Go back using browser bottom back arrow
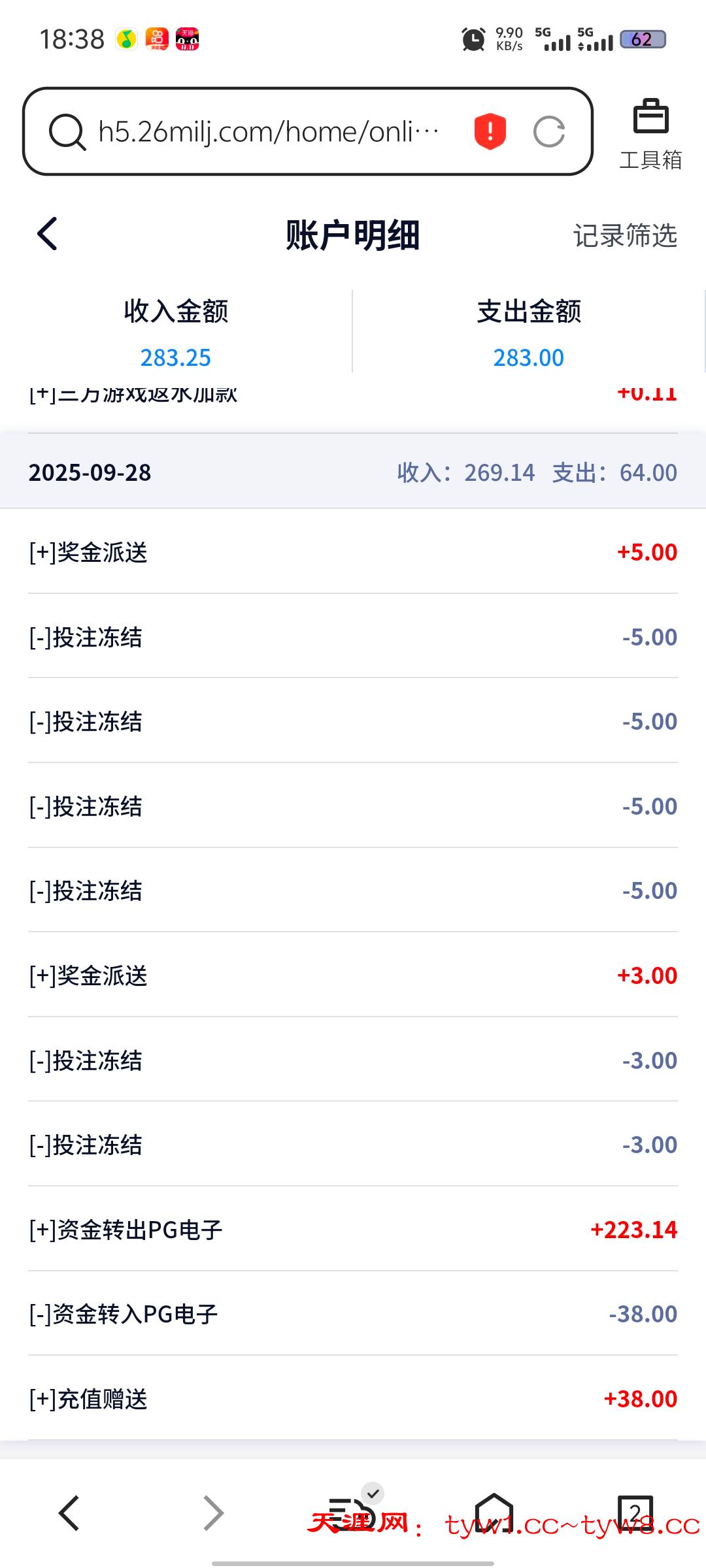706x1568 pixels. pyautogui.click(x=69, y=1513)
